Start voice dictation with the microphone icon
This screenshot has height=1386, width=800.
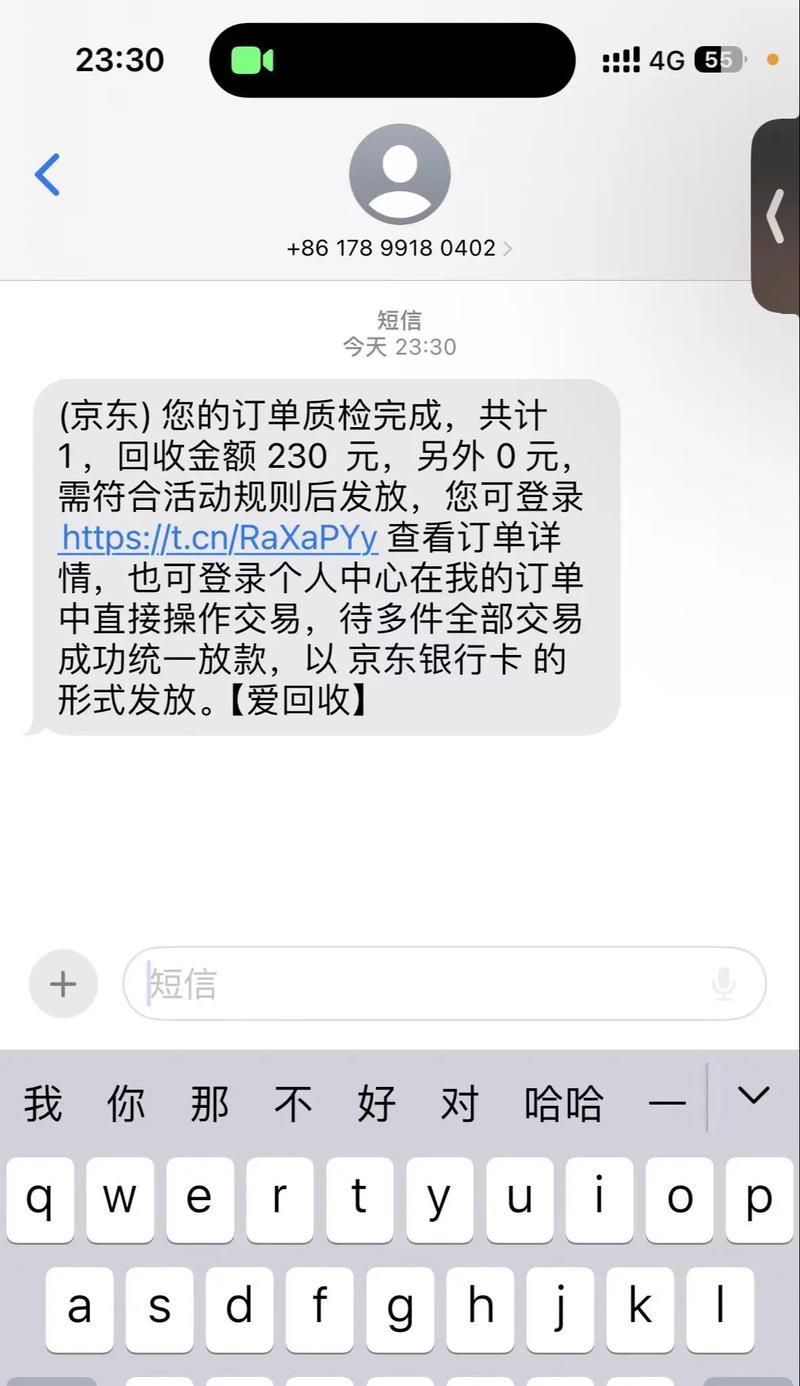point(724,984)
